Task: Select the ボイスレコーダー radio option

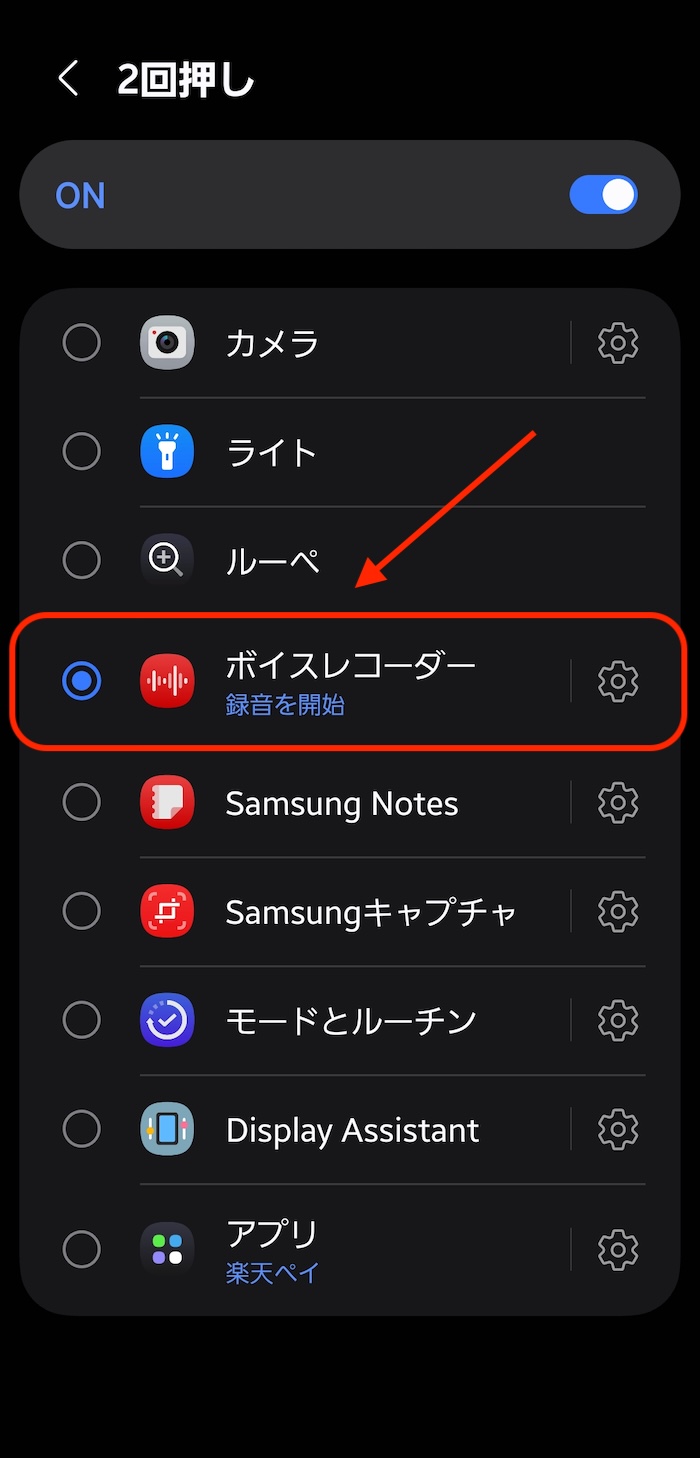Action: point(82,681)
